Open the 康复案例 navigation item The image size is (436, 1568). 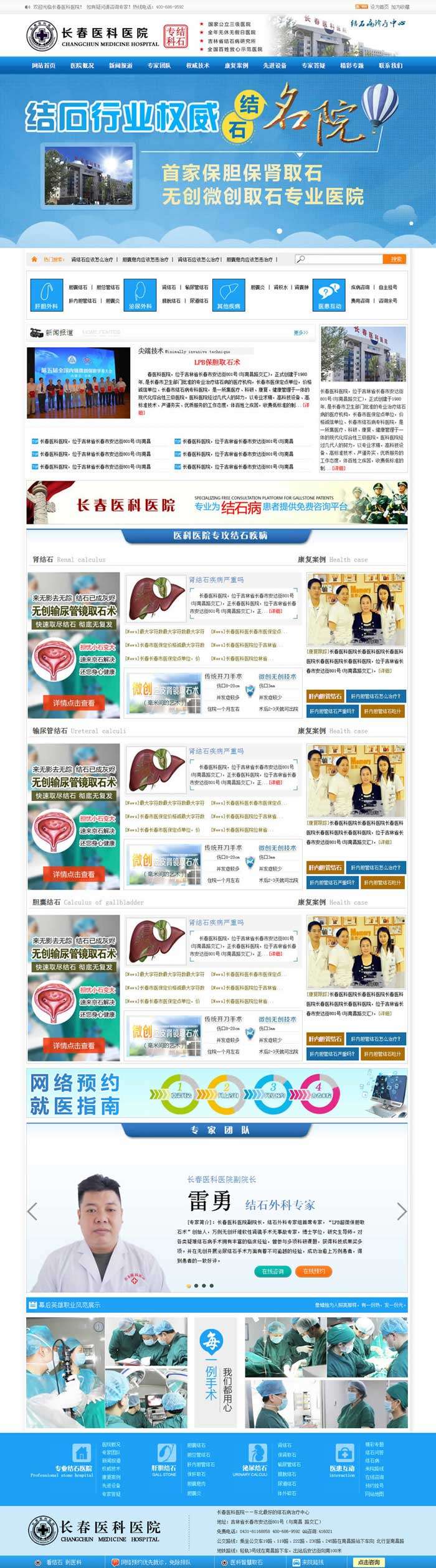pos(236,65)
